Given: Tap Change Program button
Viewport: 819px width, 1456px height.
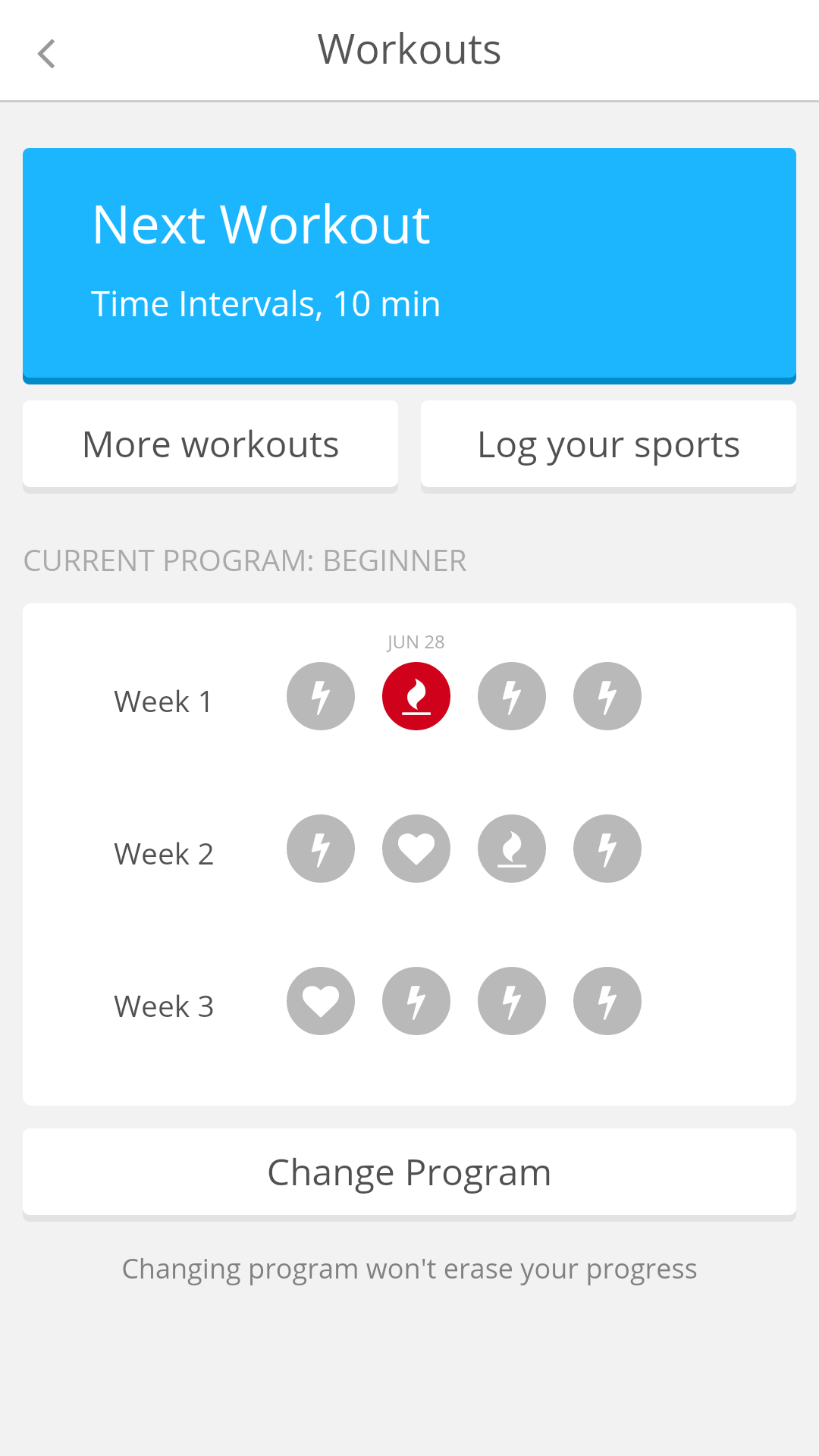Looking at the screenshot, I should [409, 1172].
